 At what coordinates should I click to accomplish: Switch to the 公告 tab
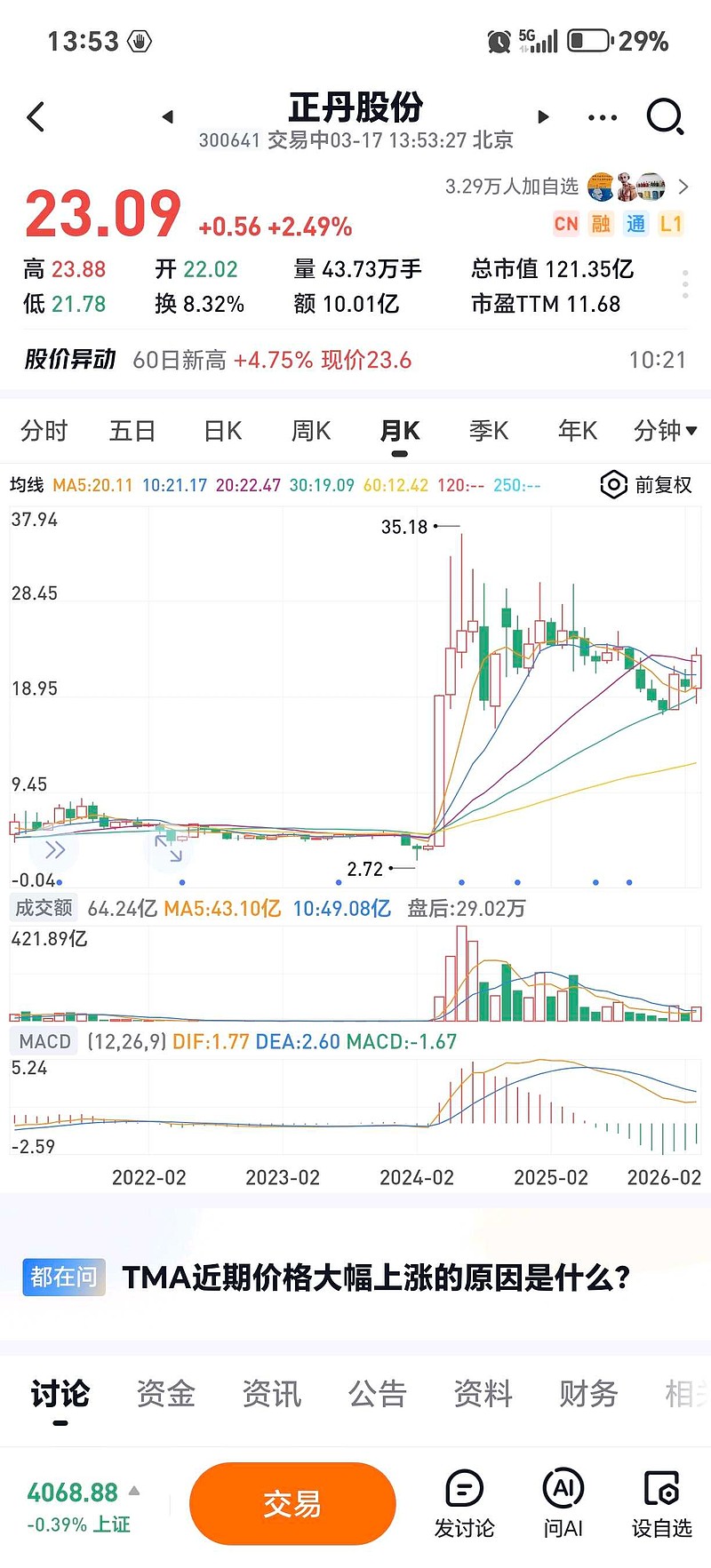tap(377, 1393)
